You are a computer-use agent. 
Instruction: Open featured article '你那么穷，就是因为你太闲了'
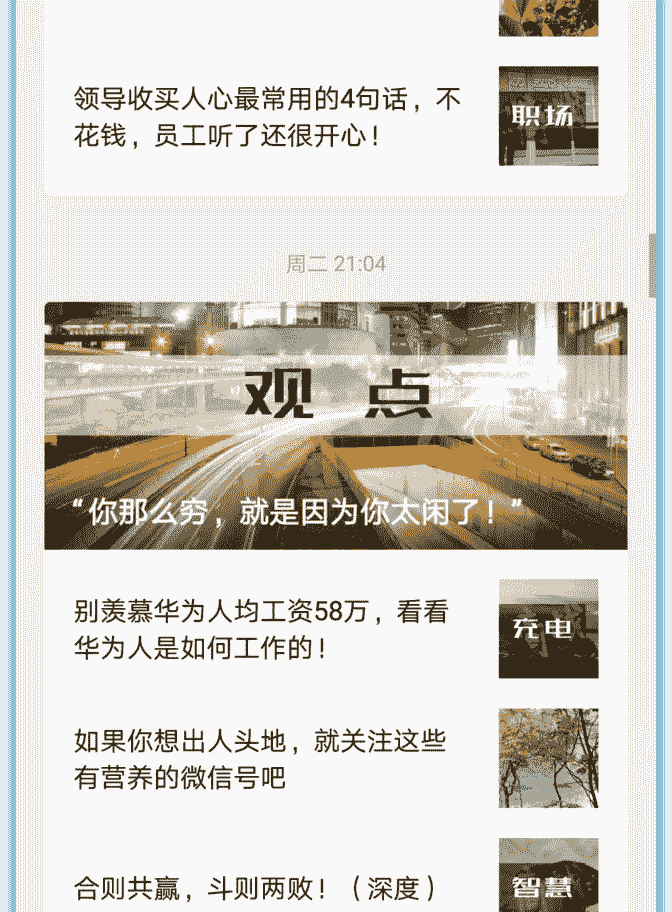coord(335,426)
